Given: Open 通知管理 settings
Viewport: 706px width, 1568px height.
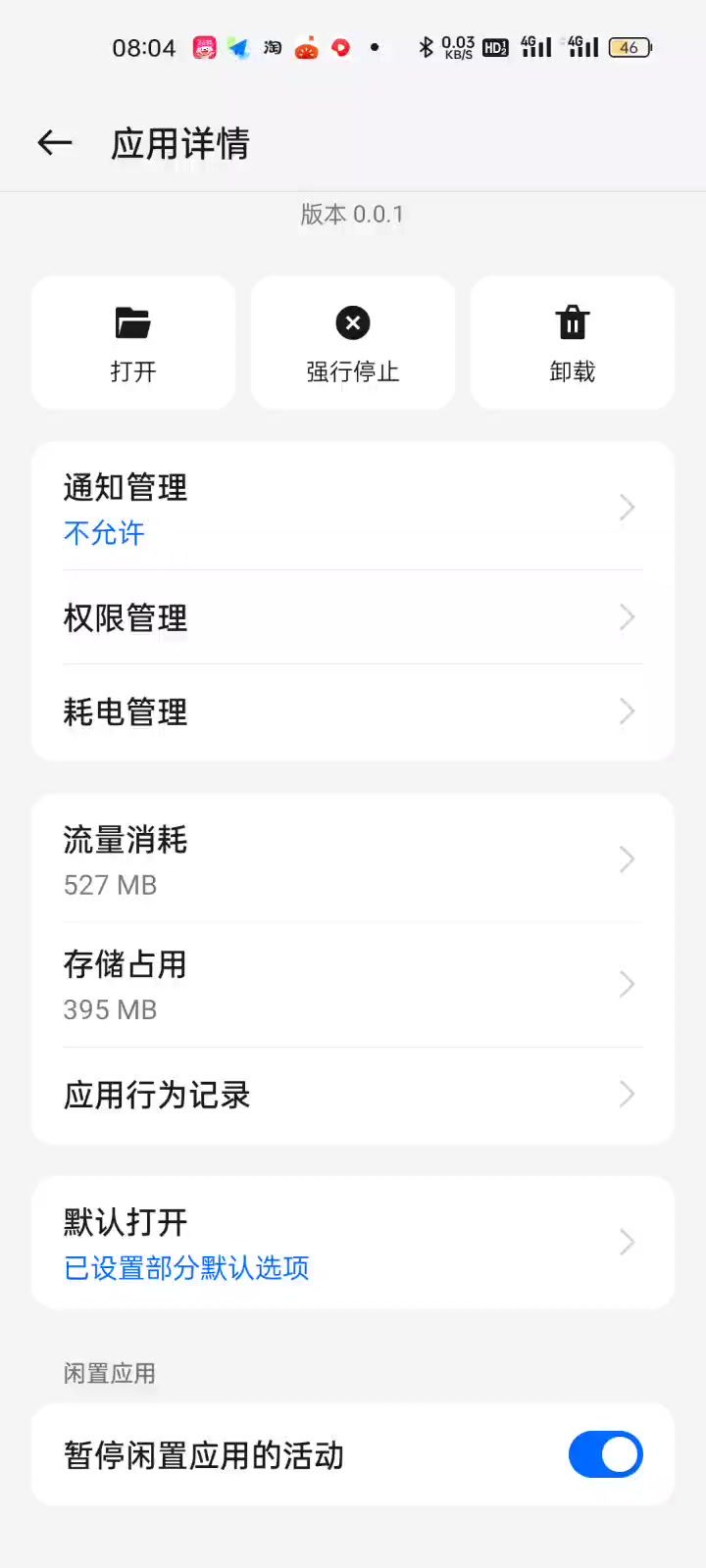Looking at the screenshot, I should click(x=353, y=508).
